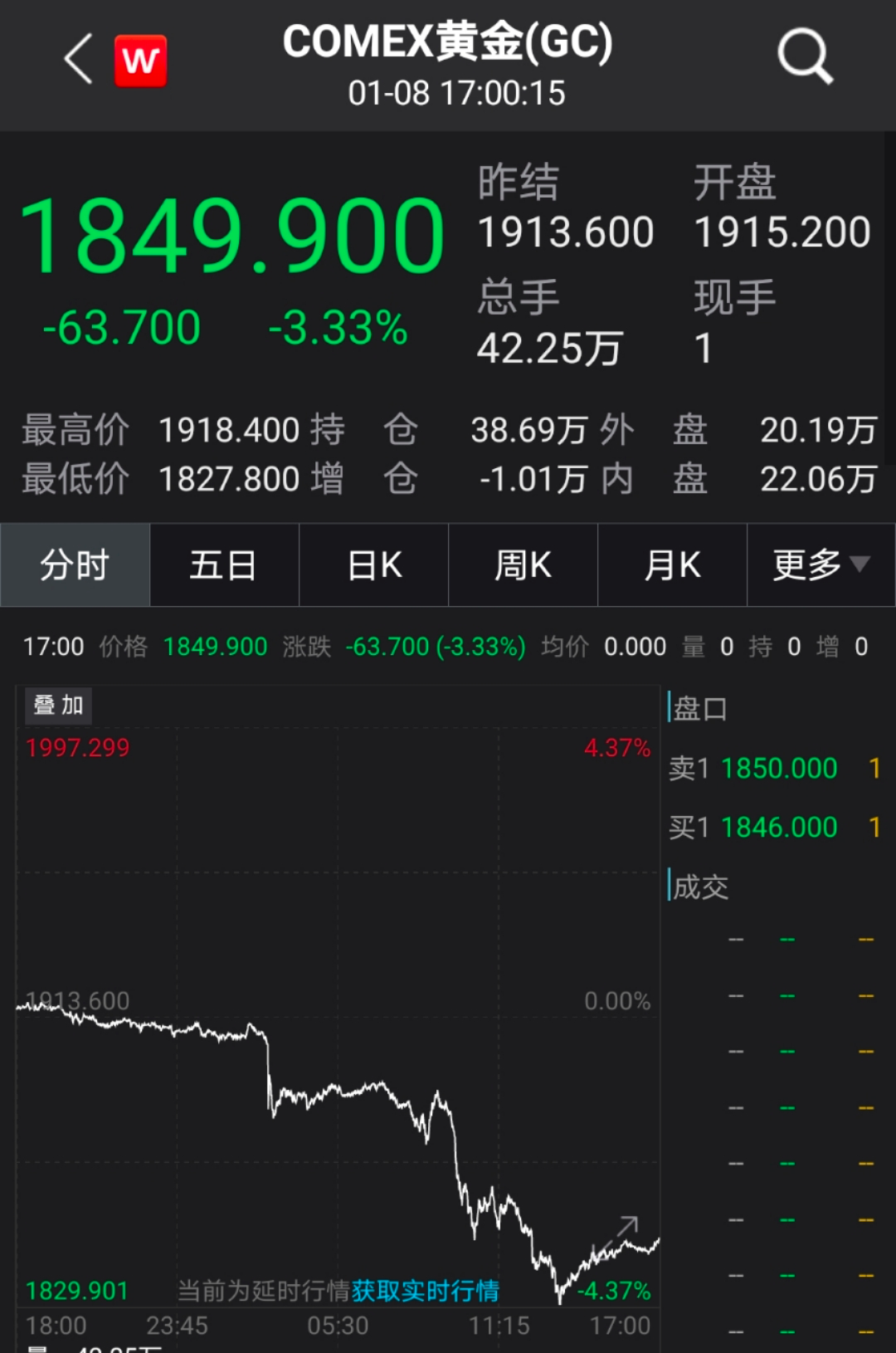896x1353 pixels.
Task: Open the Wind app logo icon
Action: point(139,60)
